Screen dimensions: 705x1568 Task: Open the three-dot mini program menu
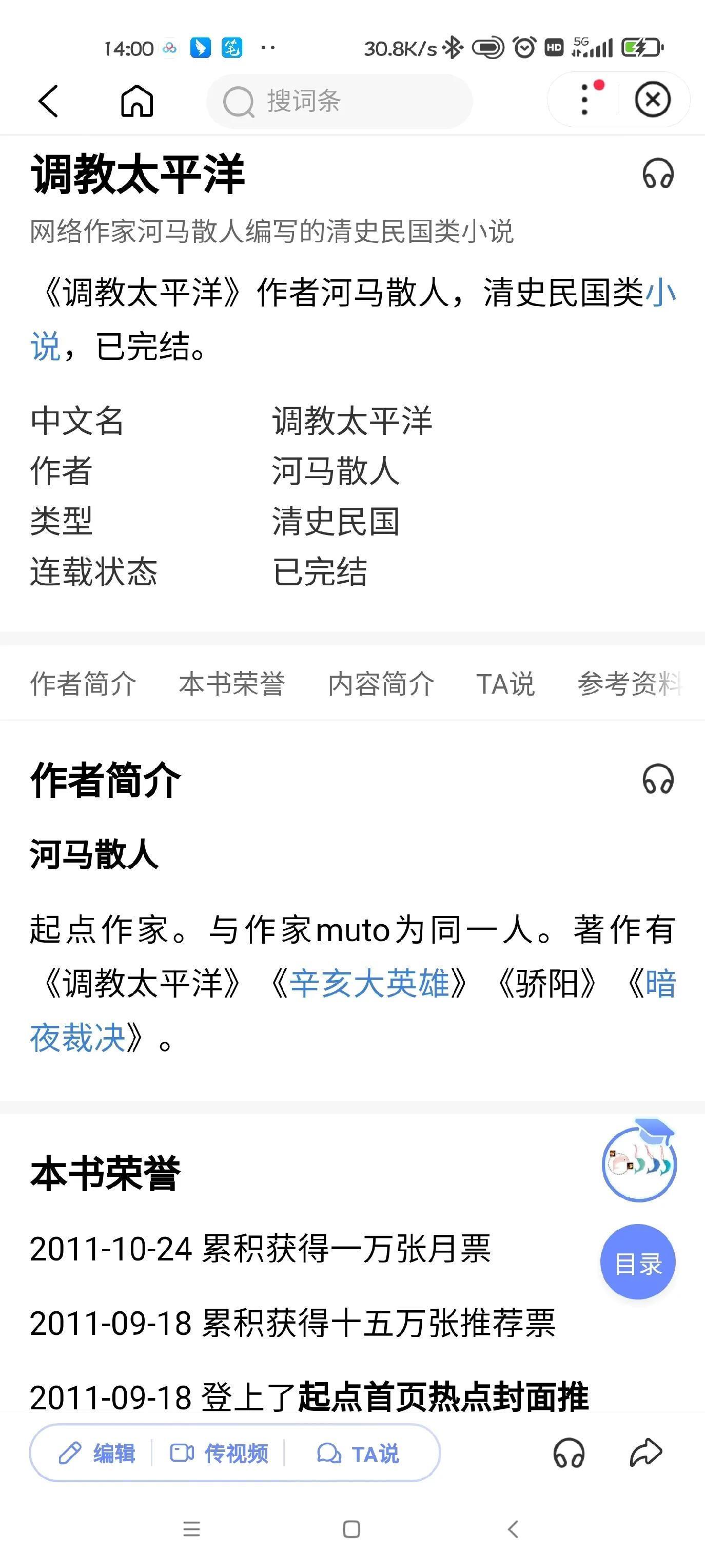click(585, 99)
